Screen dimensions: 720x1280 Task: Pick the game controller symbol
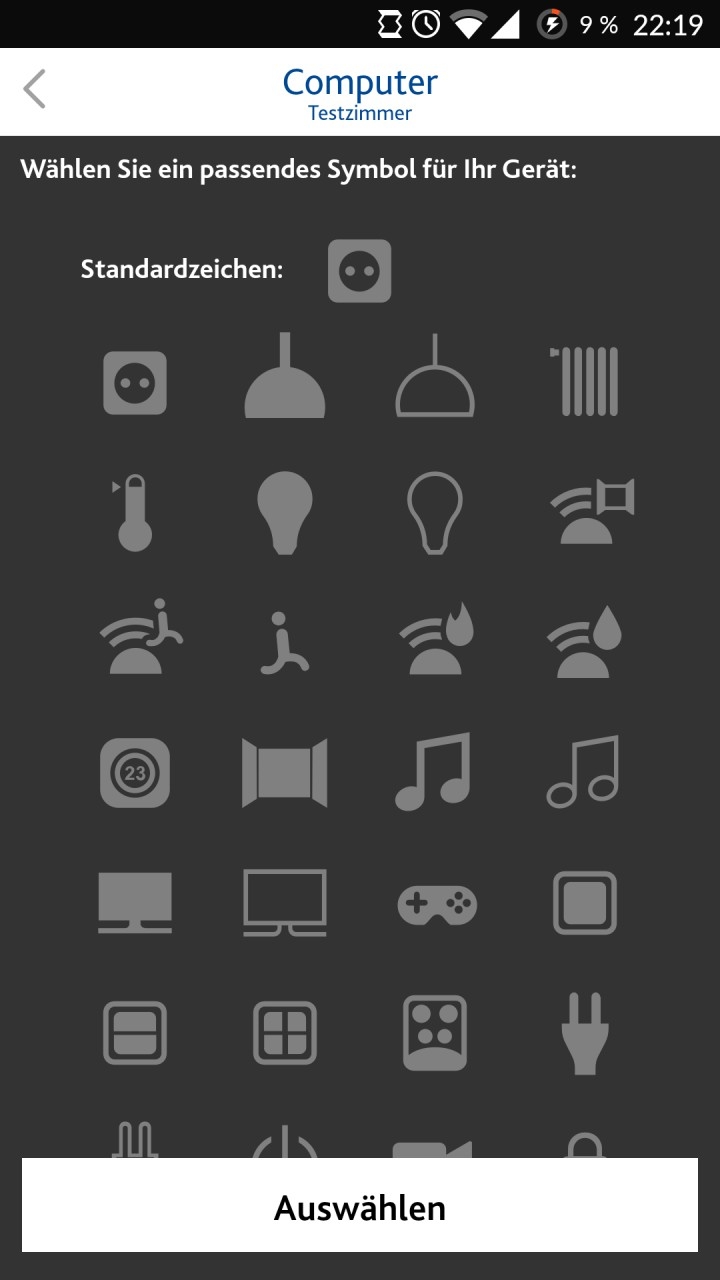(x=437, y=905)
